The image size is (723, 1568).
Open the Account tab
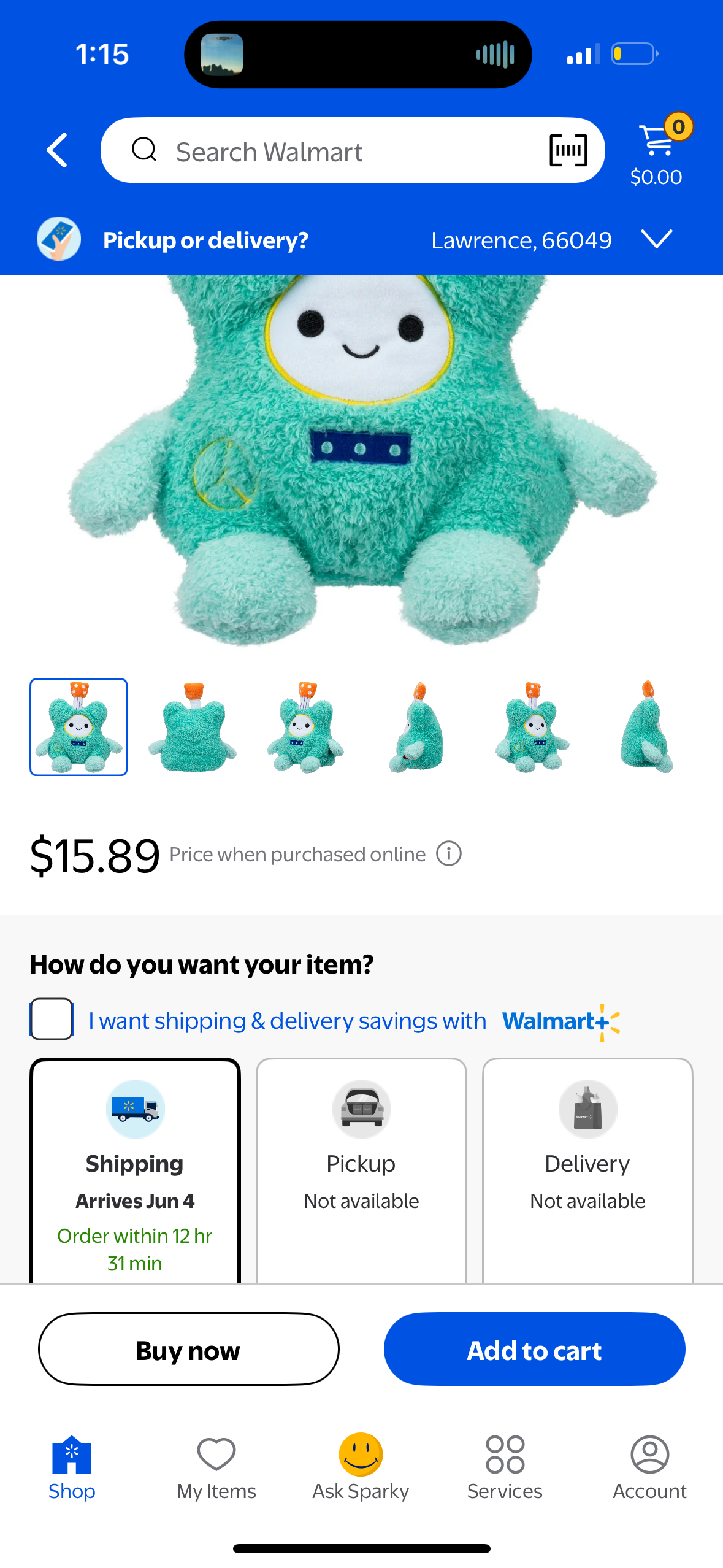(x=649, y=1467)
